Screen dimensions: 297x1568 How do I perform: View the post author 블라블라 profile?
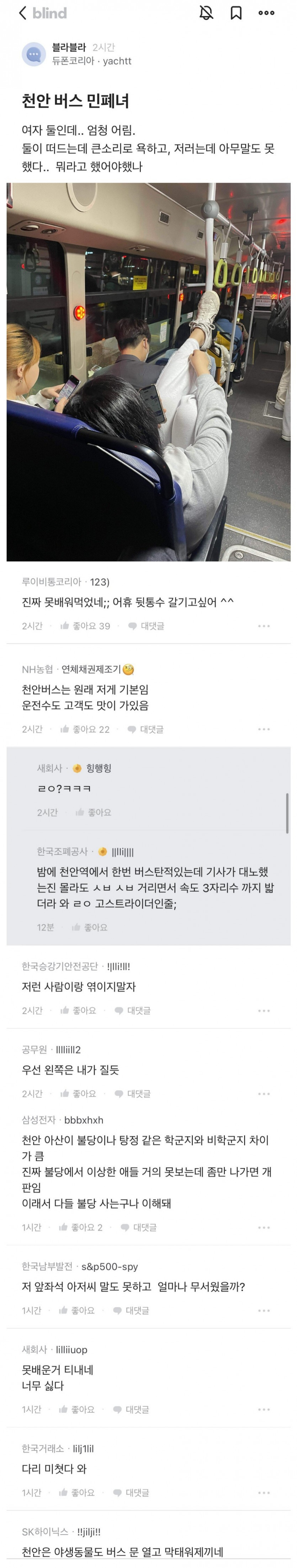[x=33, y=54]
